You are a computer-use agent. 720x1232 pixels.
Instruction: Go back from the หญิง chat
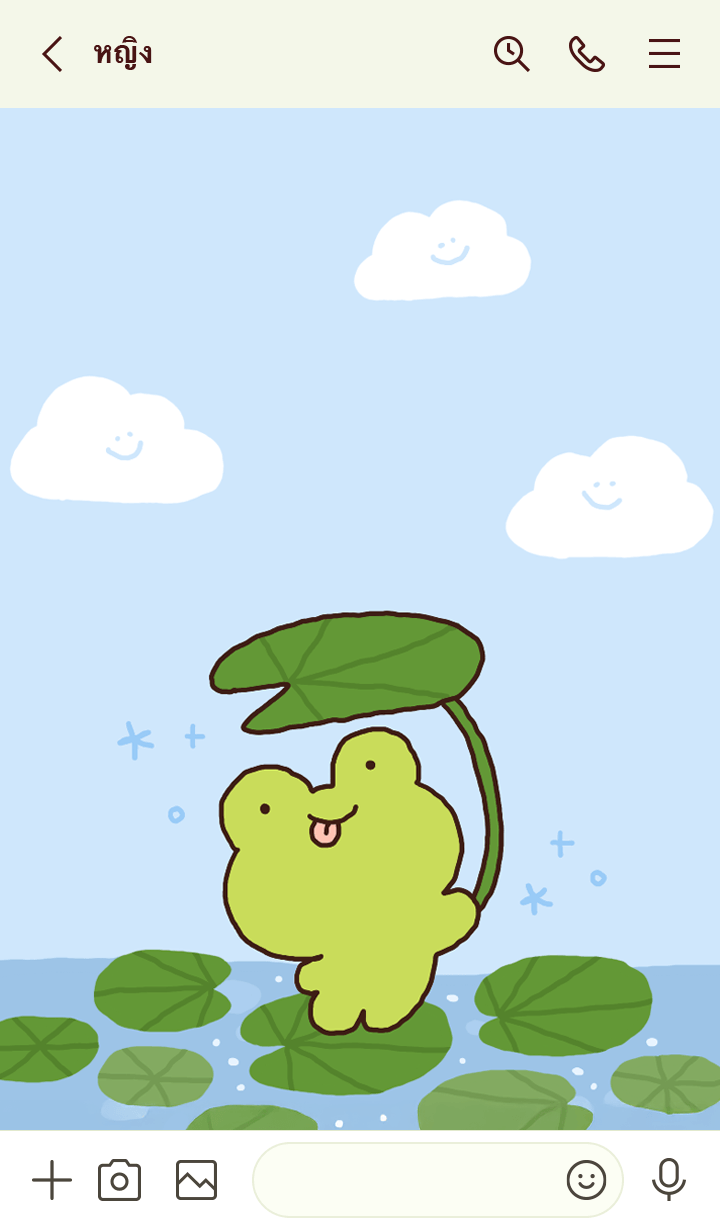point(52,54)
